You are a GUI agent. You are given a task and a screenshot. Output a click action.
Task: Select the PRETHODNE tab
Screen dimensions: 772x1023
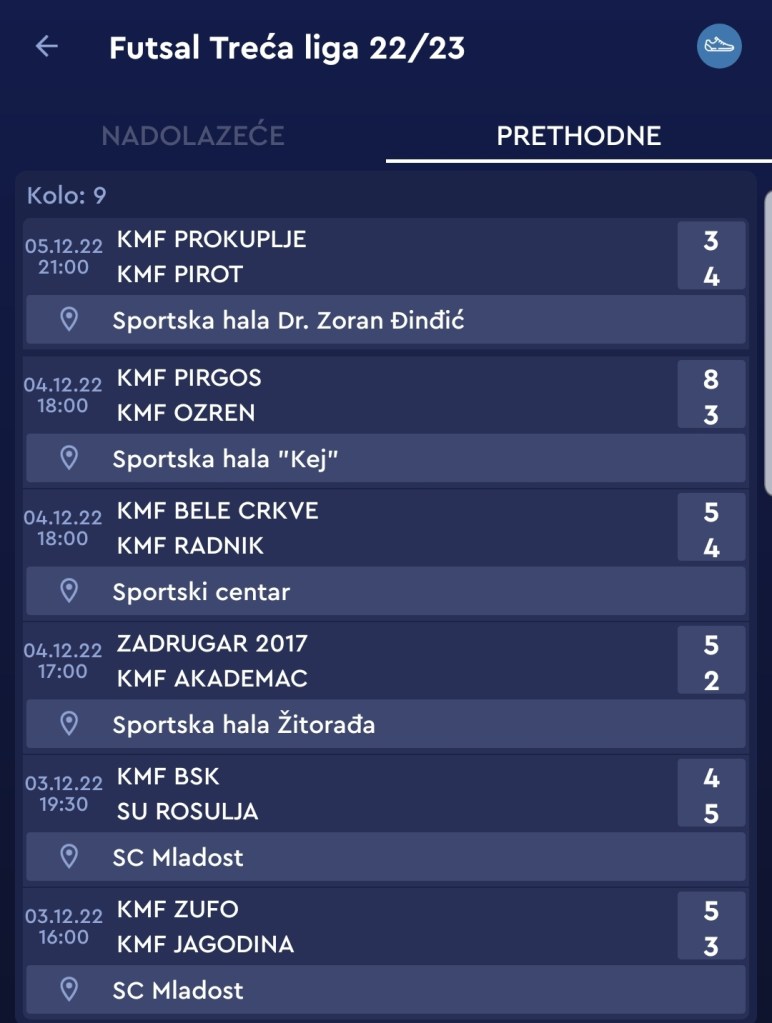click(579, 136)
